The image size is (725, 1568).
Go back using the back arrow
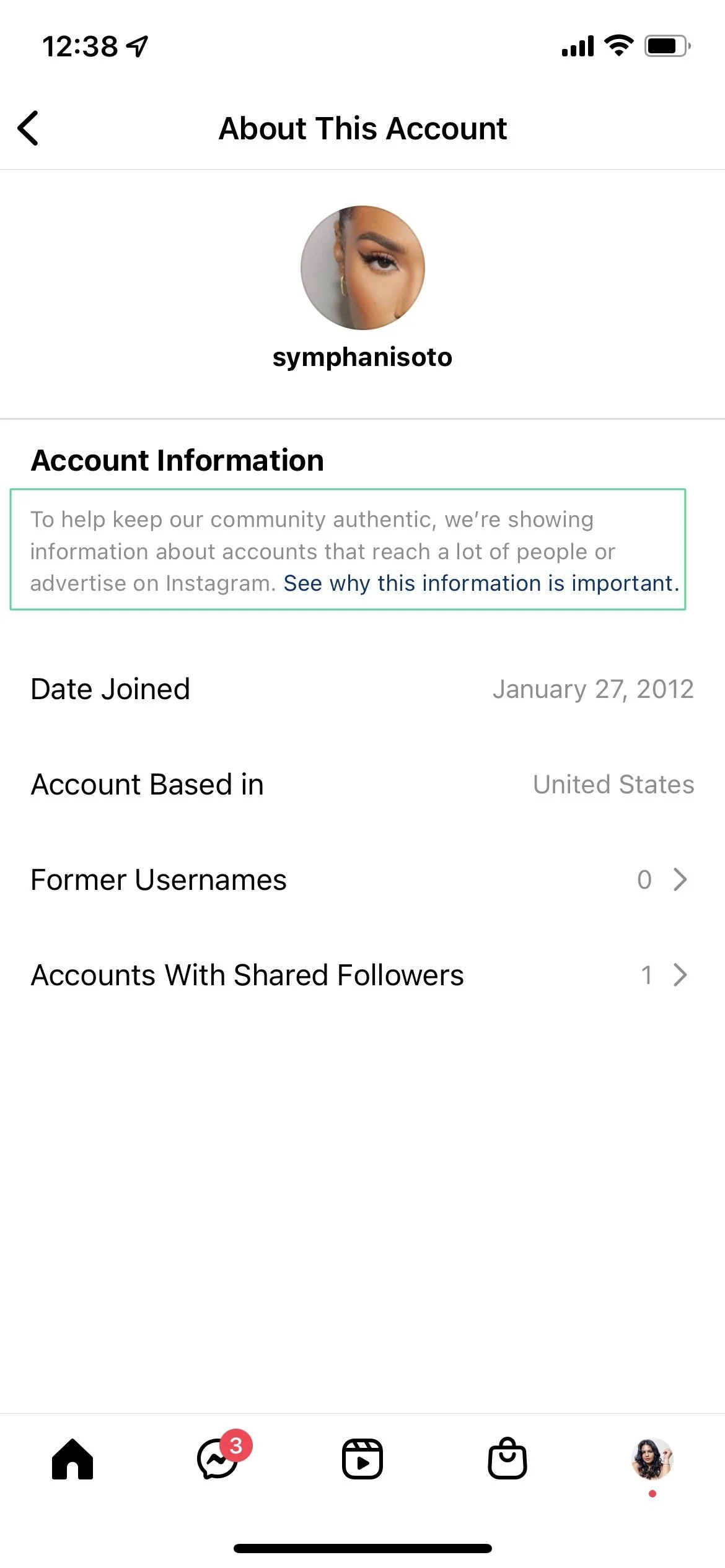point(28,128)
